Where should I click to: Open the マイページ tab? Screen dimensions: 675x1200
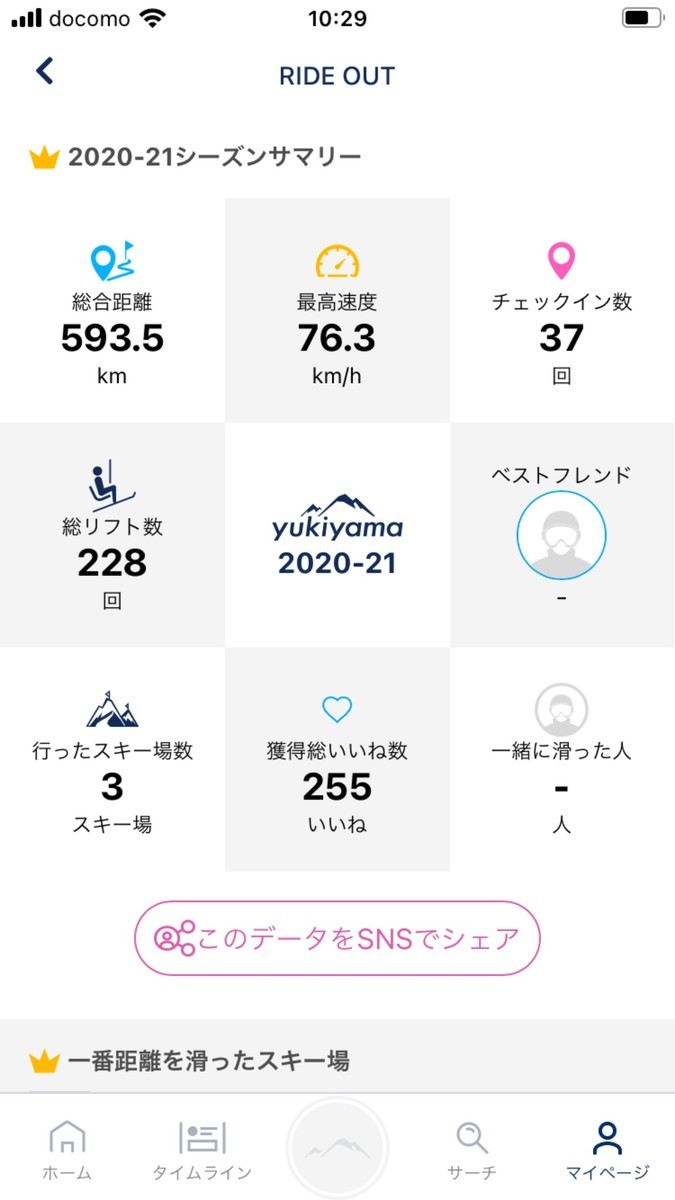607,1150
